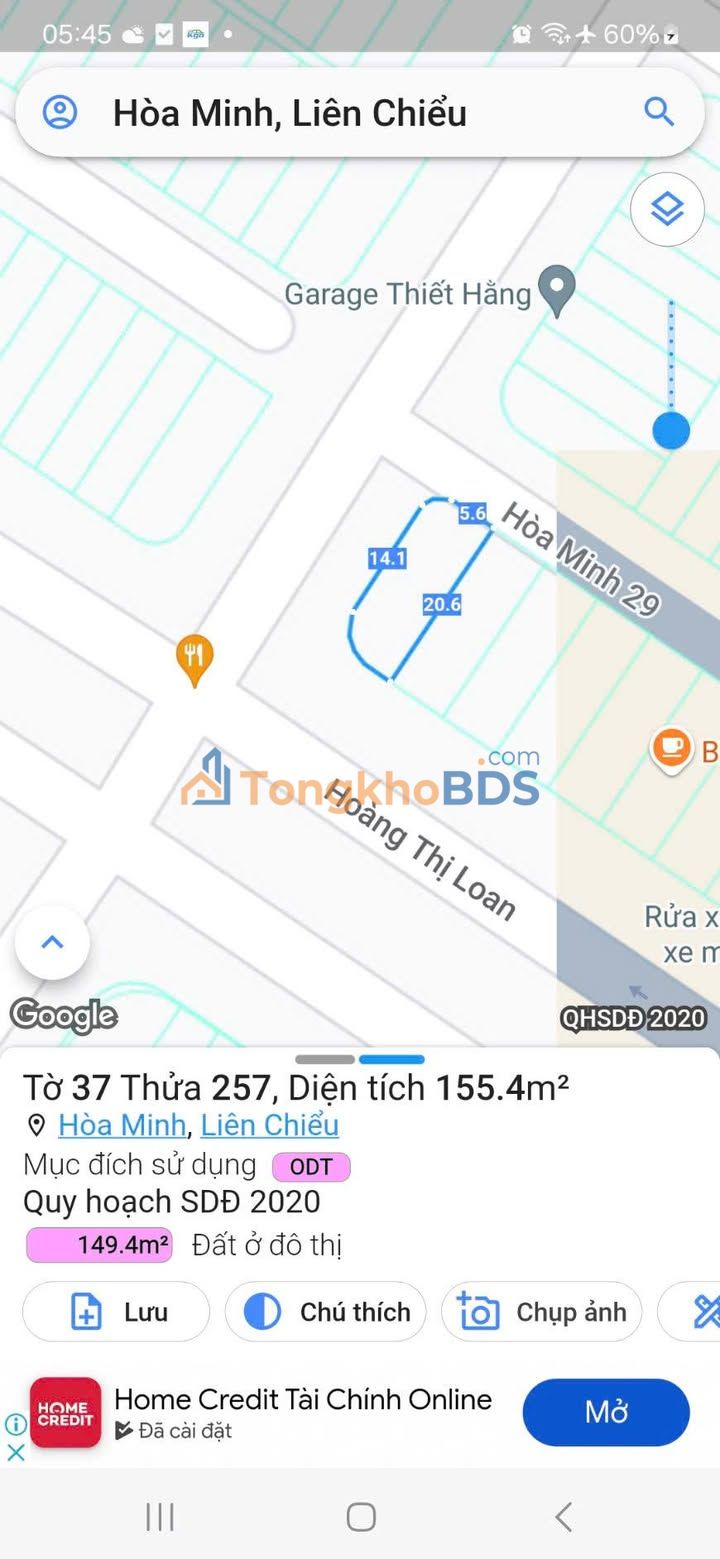Open the ad info icon
The width and height of the screenshot is (720, 1559).
point(16,1424)
